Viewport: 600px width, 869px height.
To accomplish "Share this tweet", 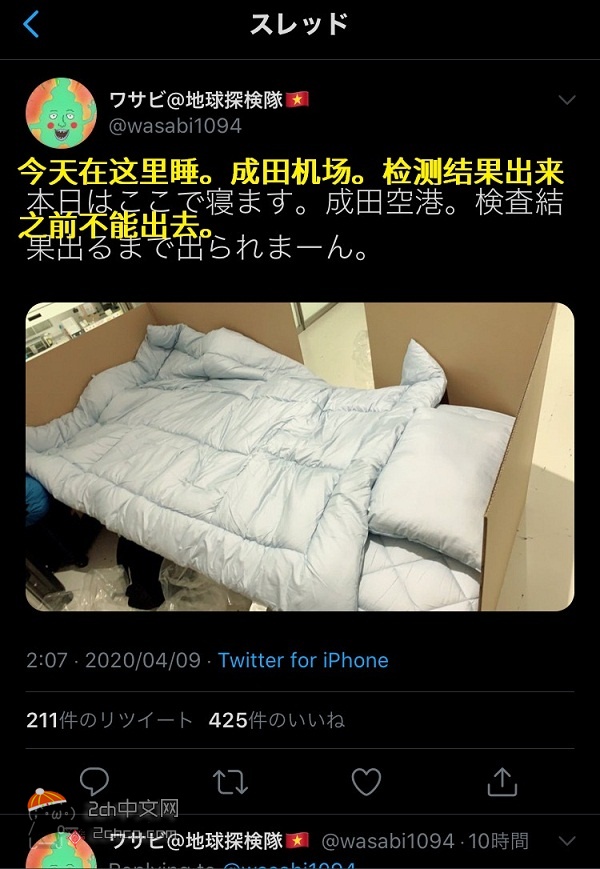I will pos(502,781).
